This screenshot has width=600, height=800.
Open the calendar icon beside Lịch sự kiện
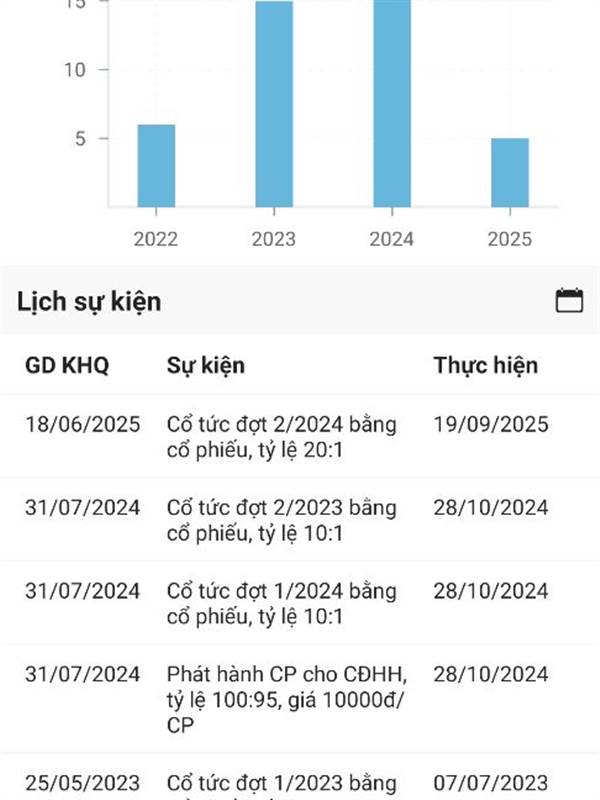569,300
